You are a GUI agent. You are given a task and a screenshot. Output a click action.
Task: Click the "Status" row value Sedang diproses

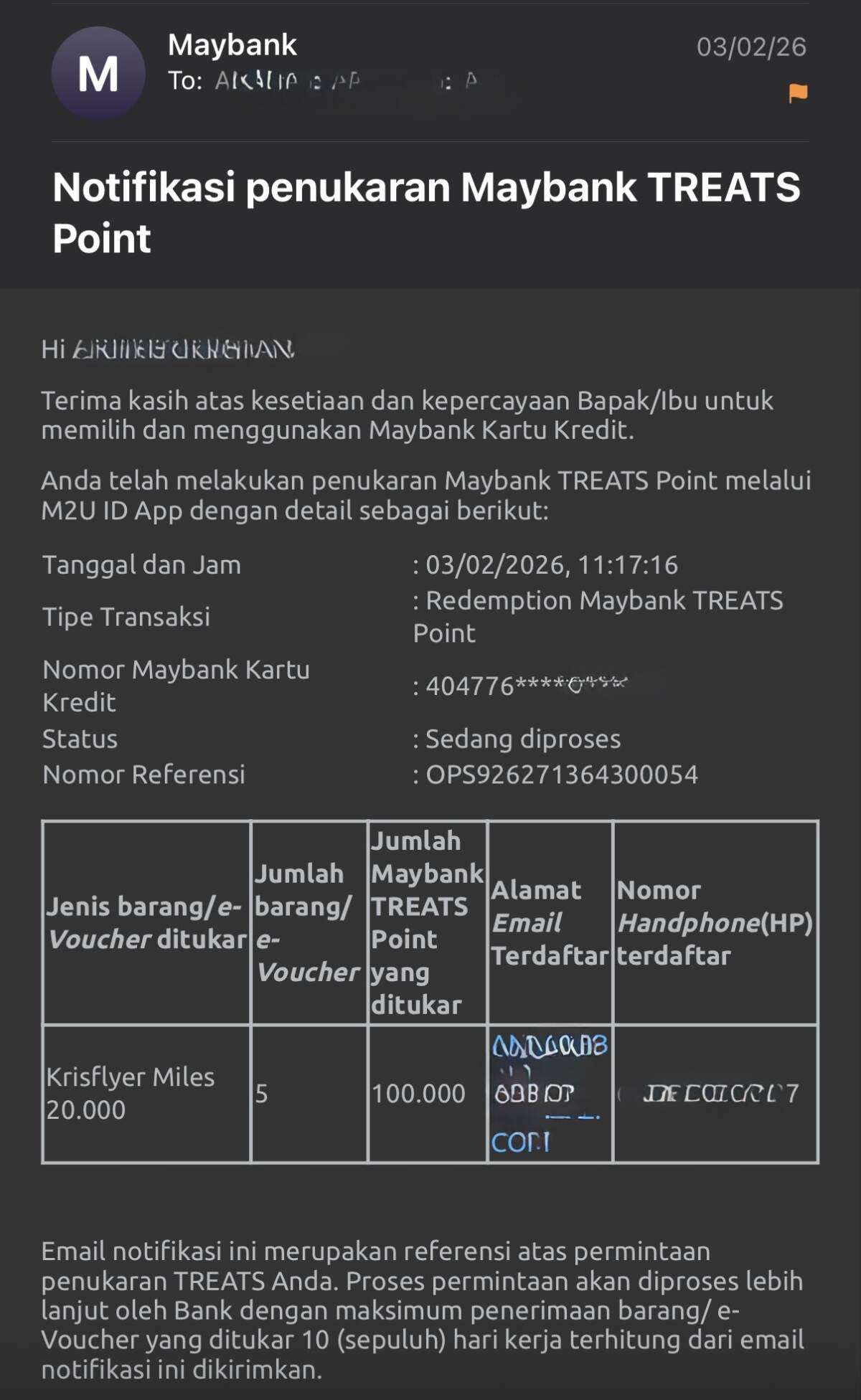point(518,739)
